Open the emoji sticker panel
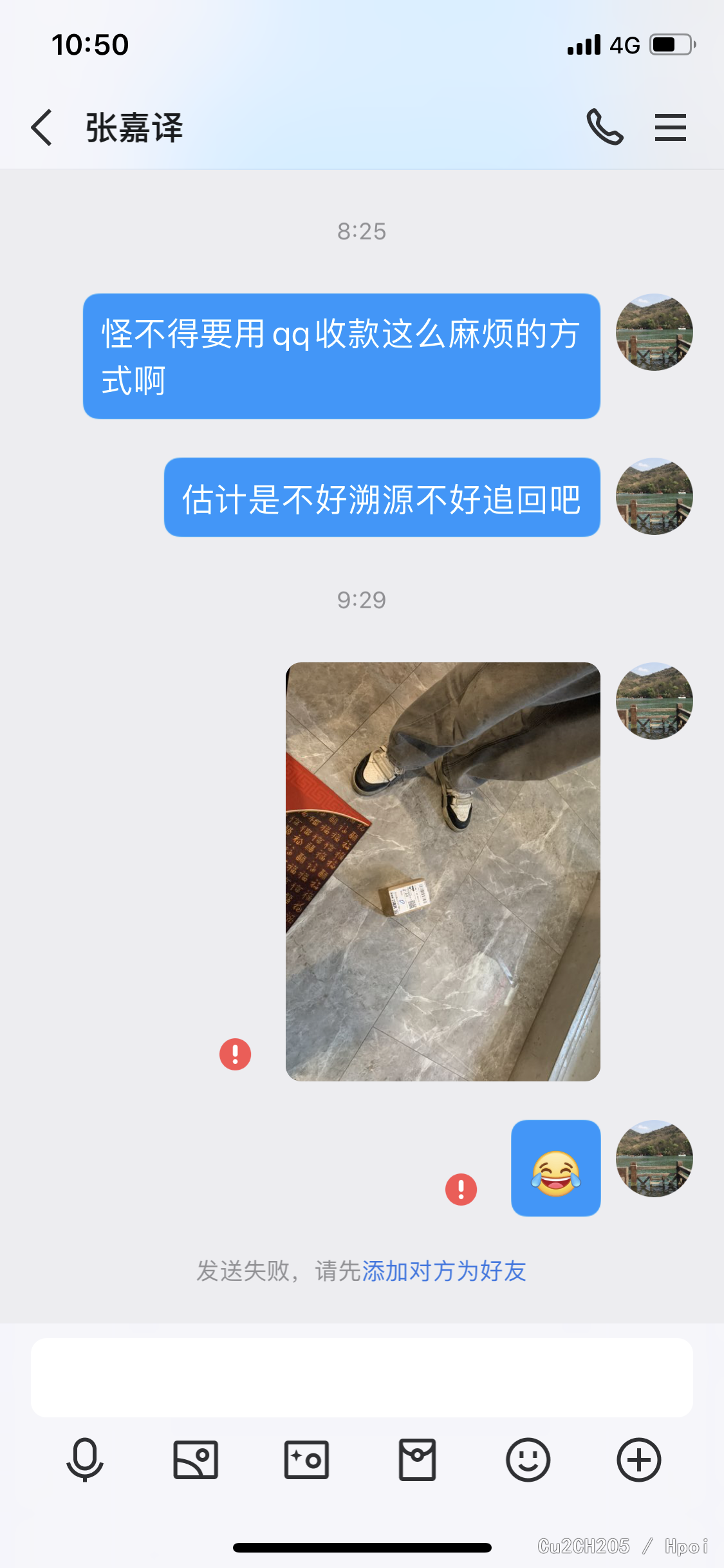 528,1460
